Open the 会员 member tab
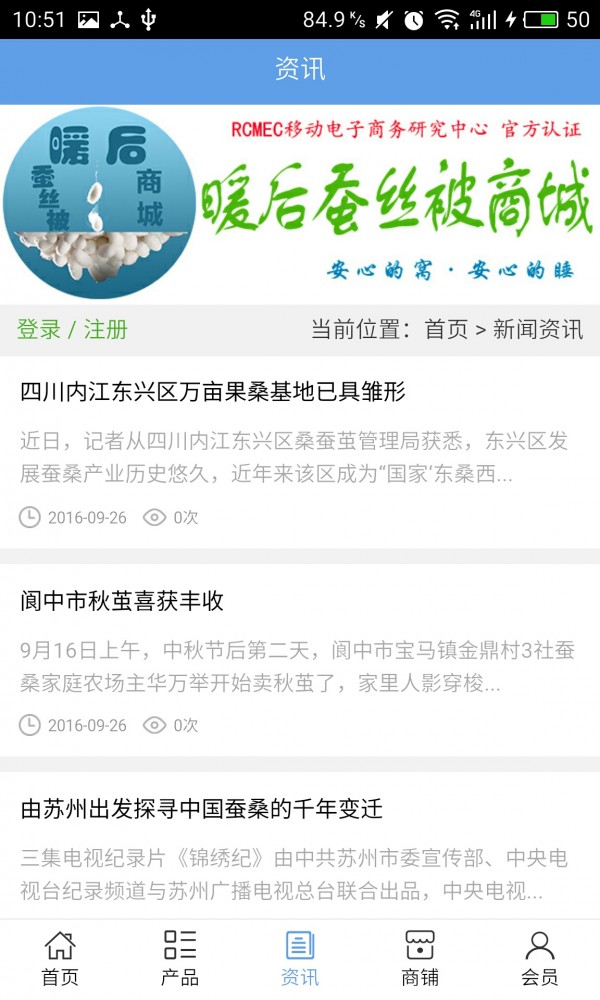Screen dimensions: 600x1000 (x=540, y=958)
